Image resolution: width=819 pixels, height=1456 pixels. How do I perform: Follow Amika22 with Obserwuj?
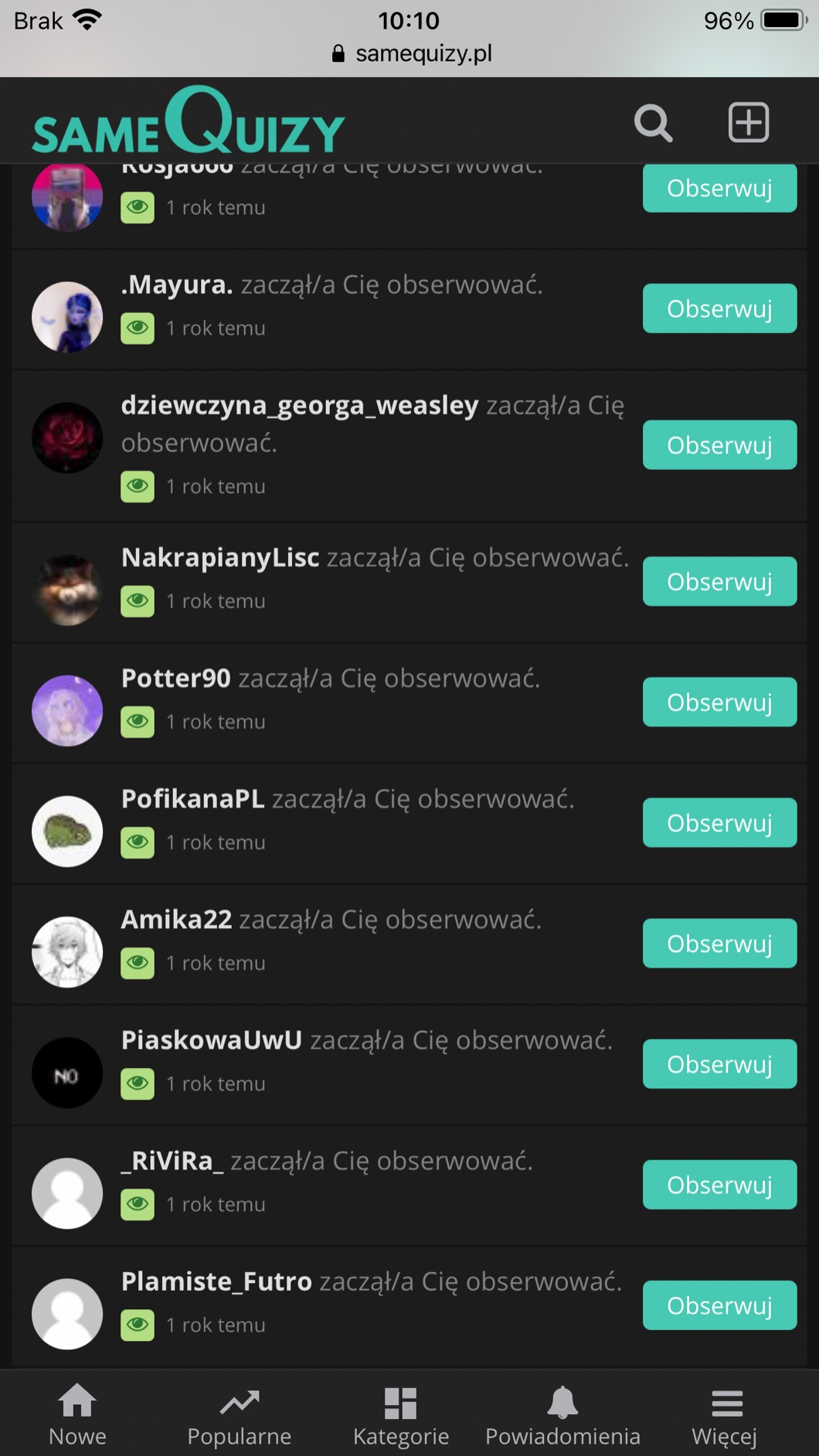[719, 943]
